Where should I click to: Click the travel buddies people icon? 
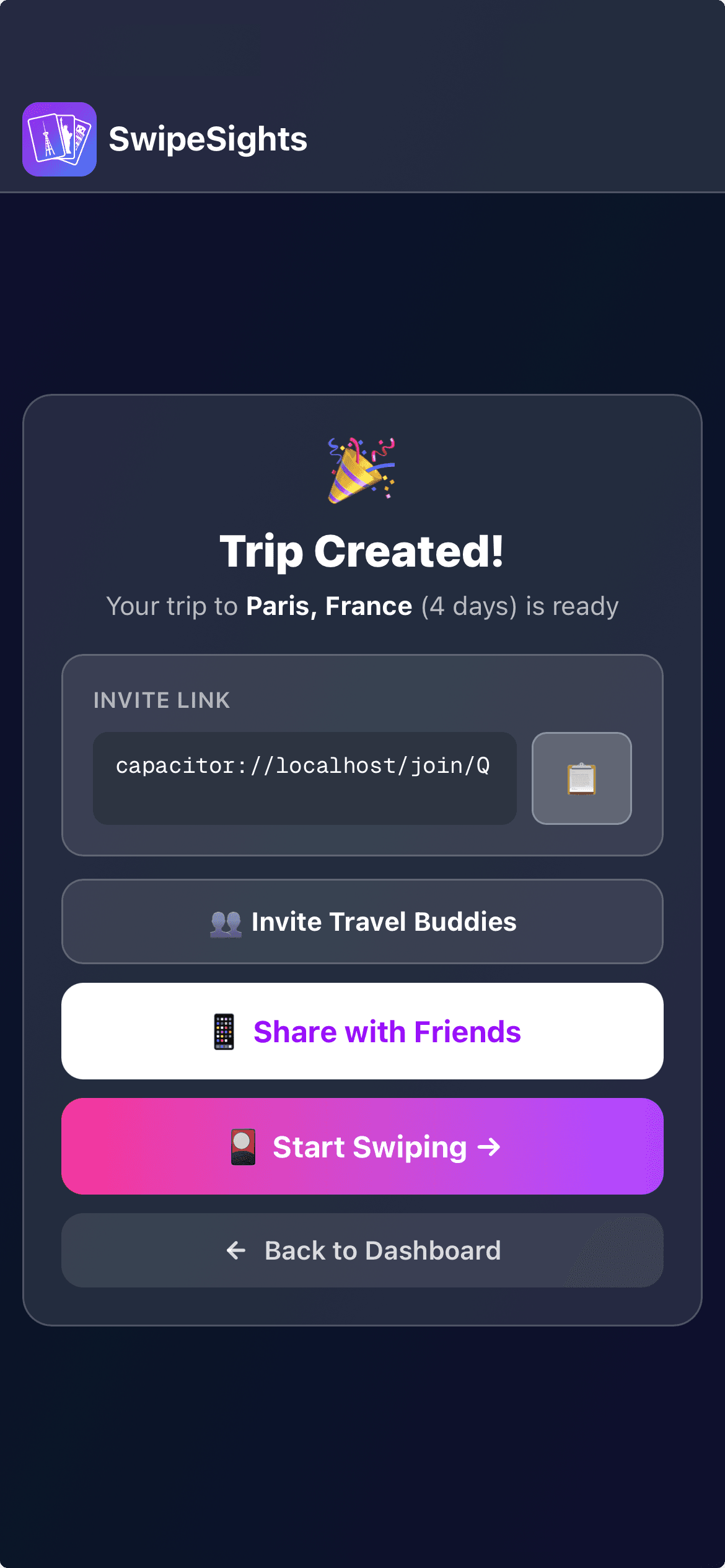point(226,921)
